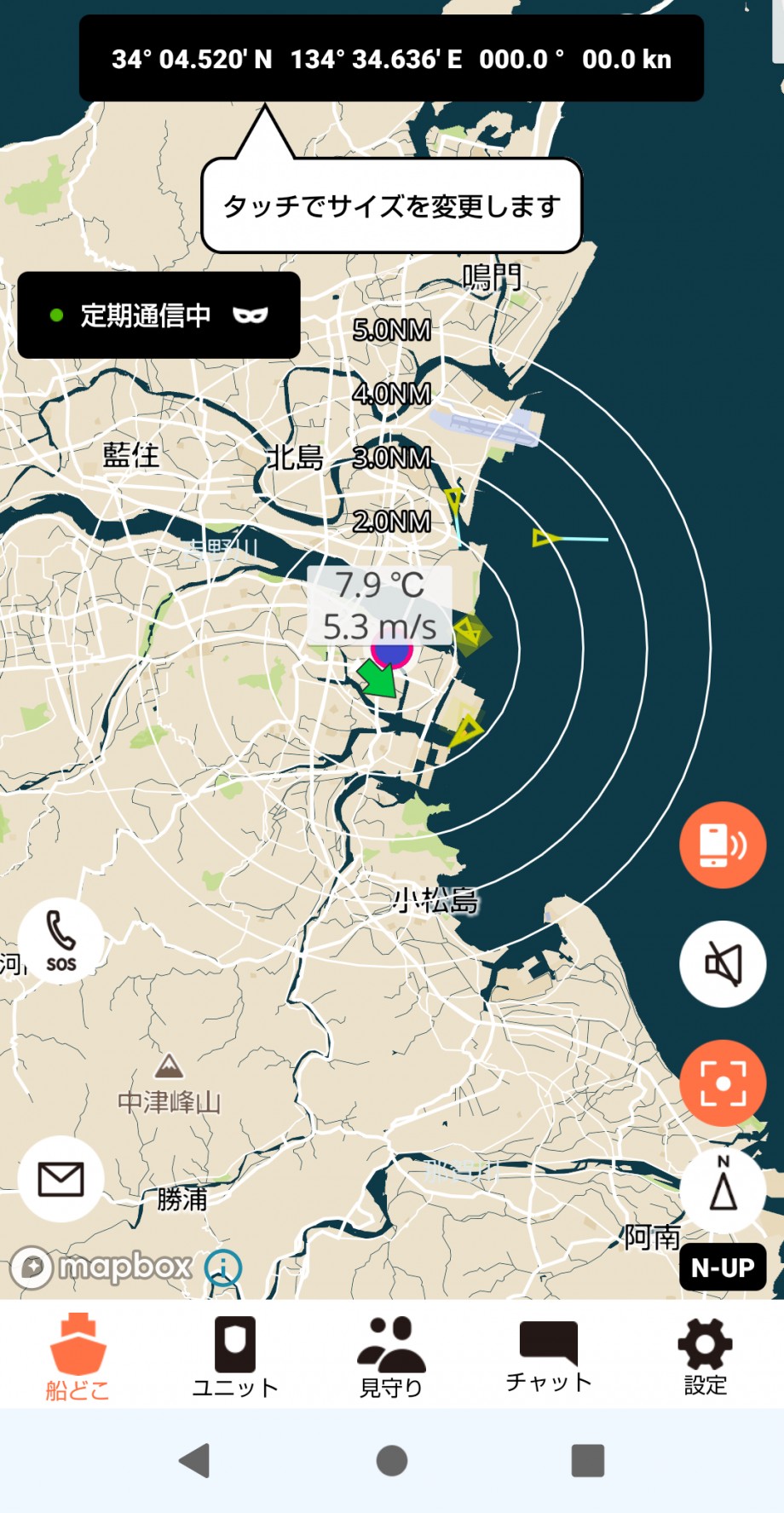Switch the N-UP map orientation mode
Viewport: 784px width, 1513px height.
tap(723, 1268)
